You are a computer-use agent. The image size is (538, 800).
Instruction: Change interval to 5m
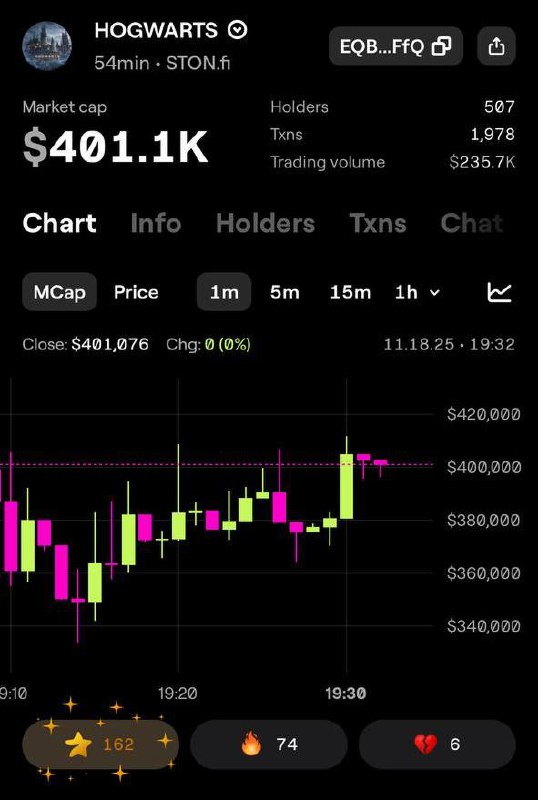(x=284, y=292)
